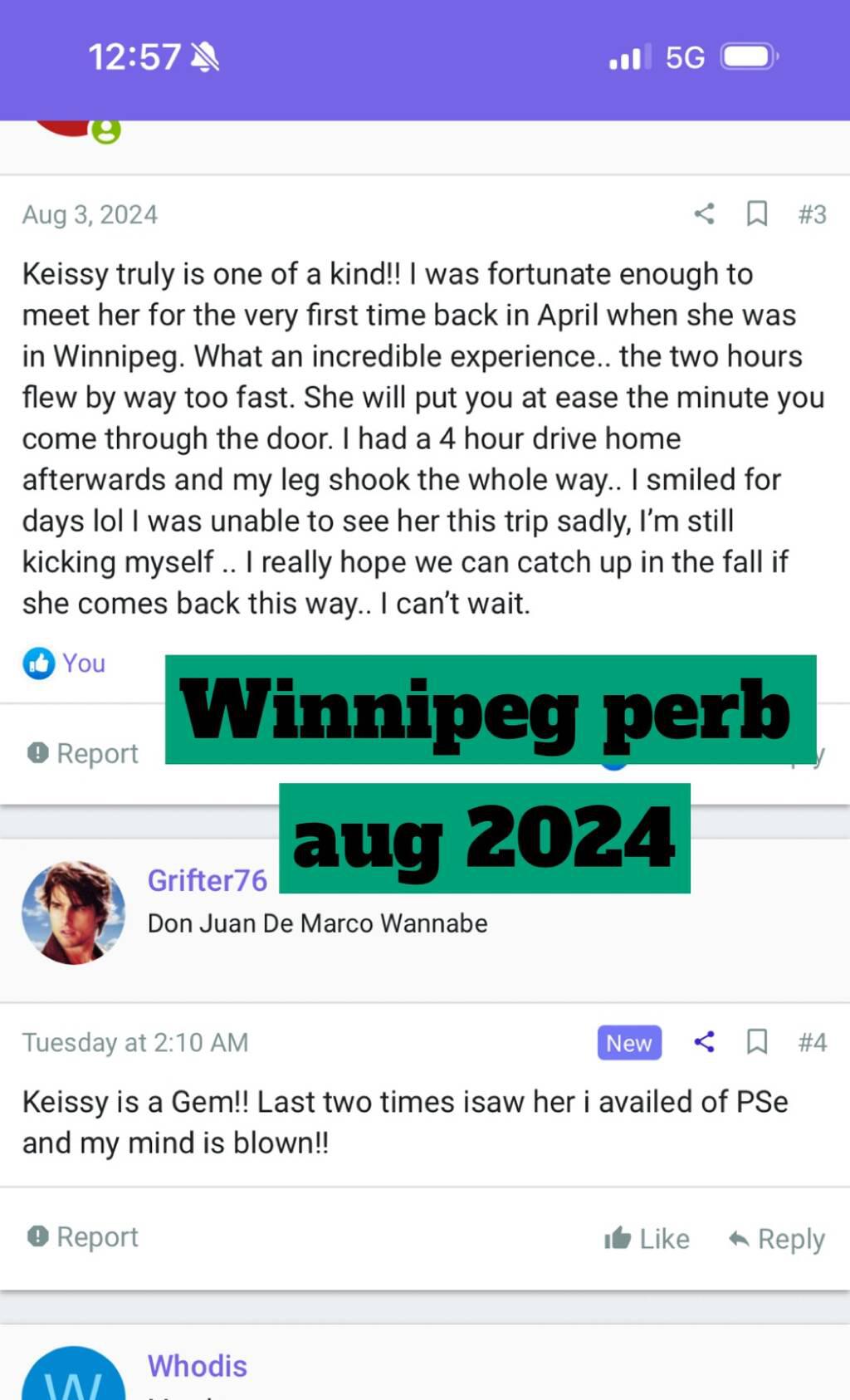Bookmark Grifter76's post #4
Screen dimensions: 850x1400
[x=756, y=1041]
